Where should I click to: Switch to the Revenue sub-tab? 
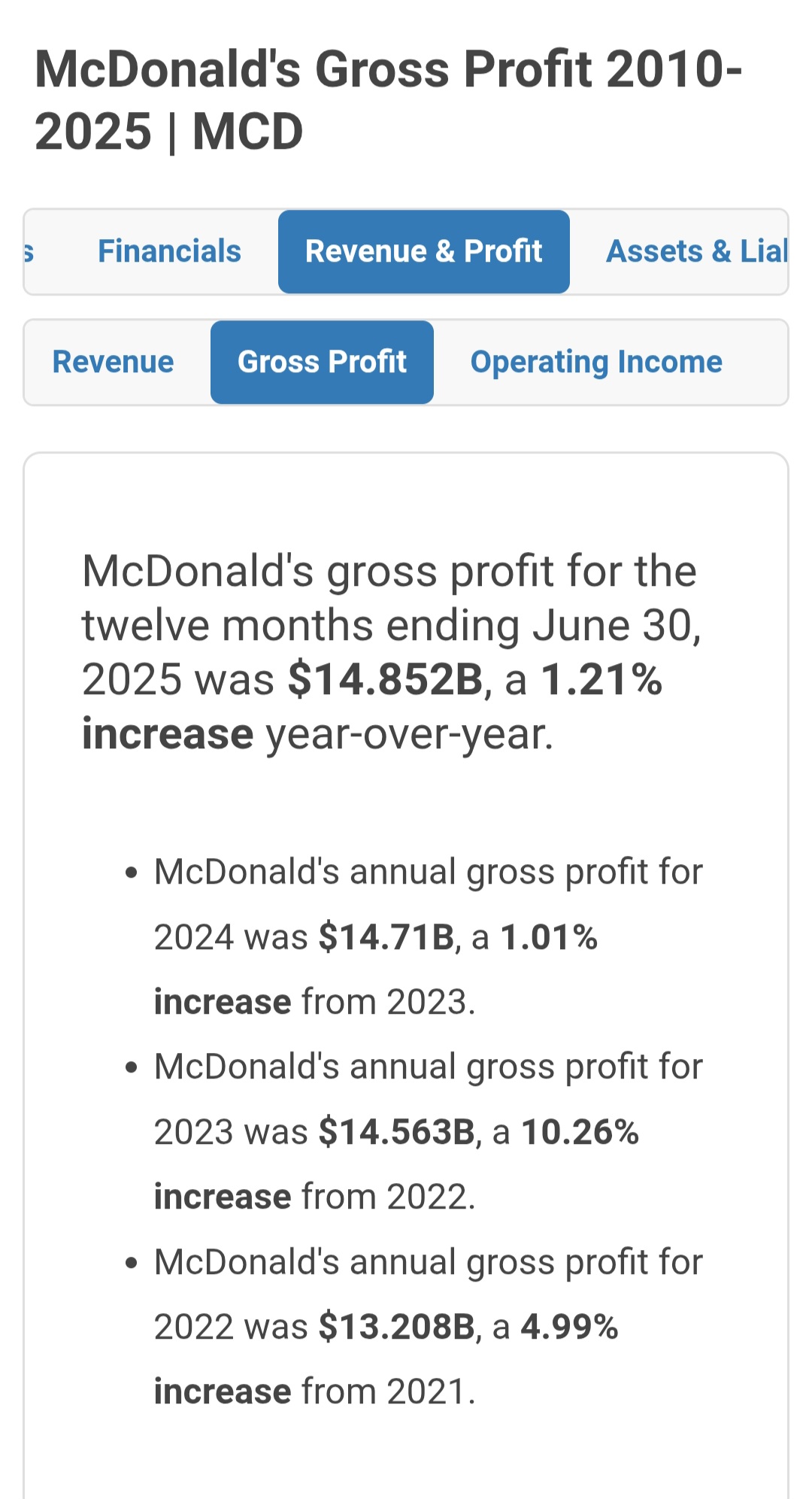[x=113, y=362]
